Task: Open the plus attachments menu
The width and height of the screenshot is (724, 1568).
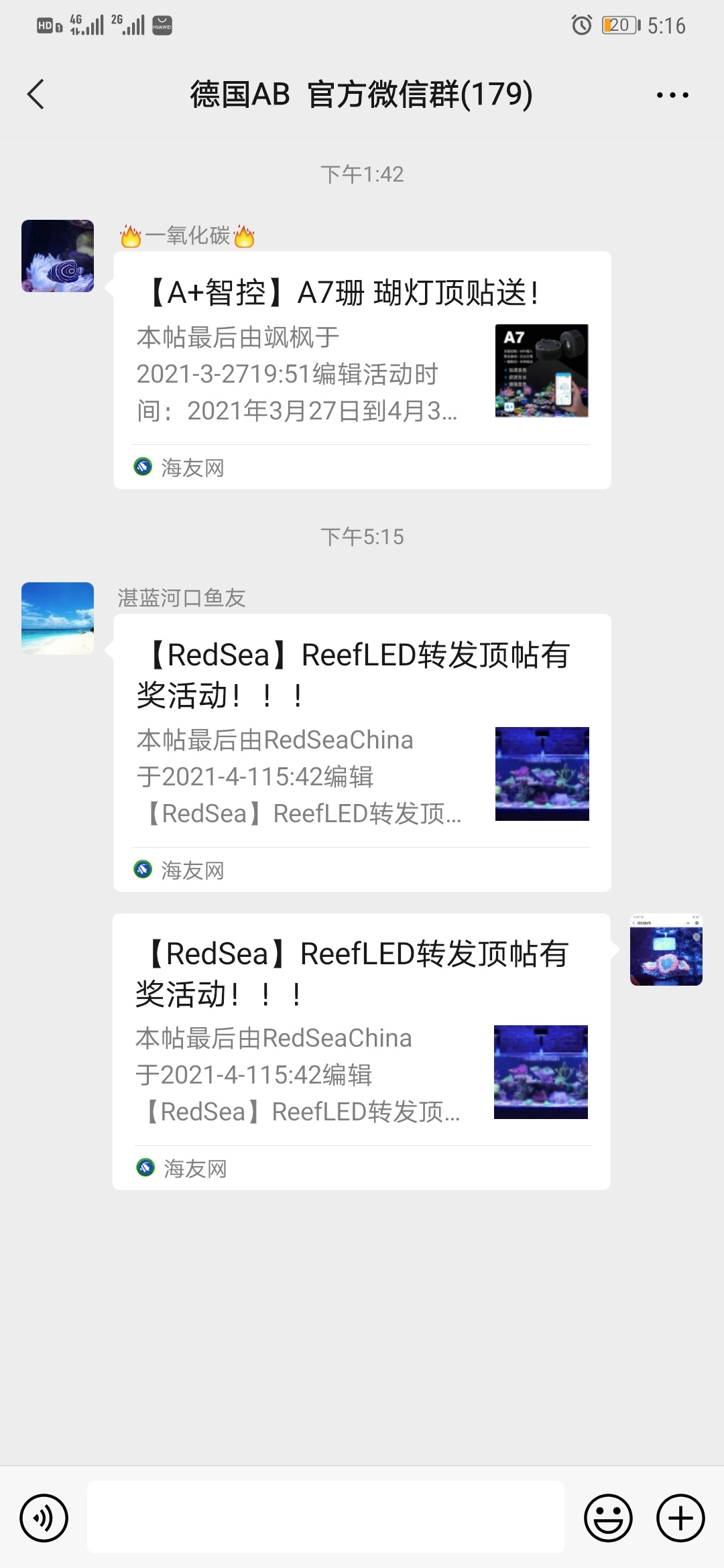Action: pyautogui.click(x=680, y=1518)
